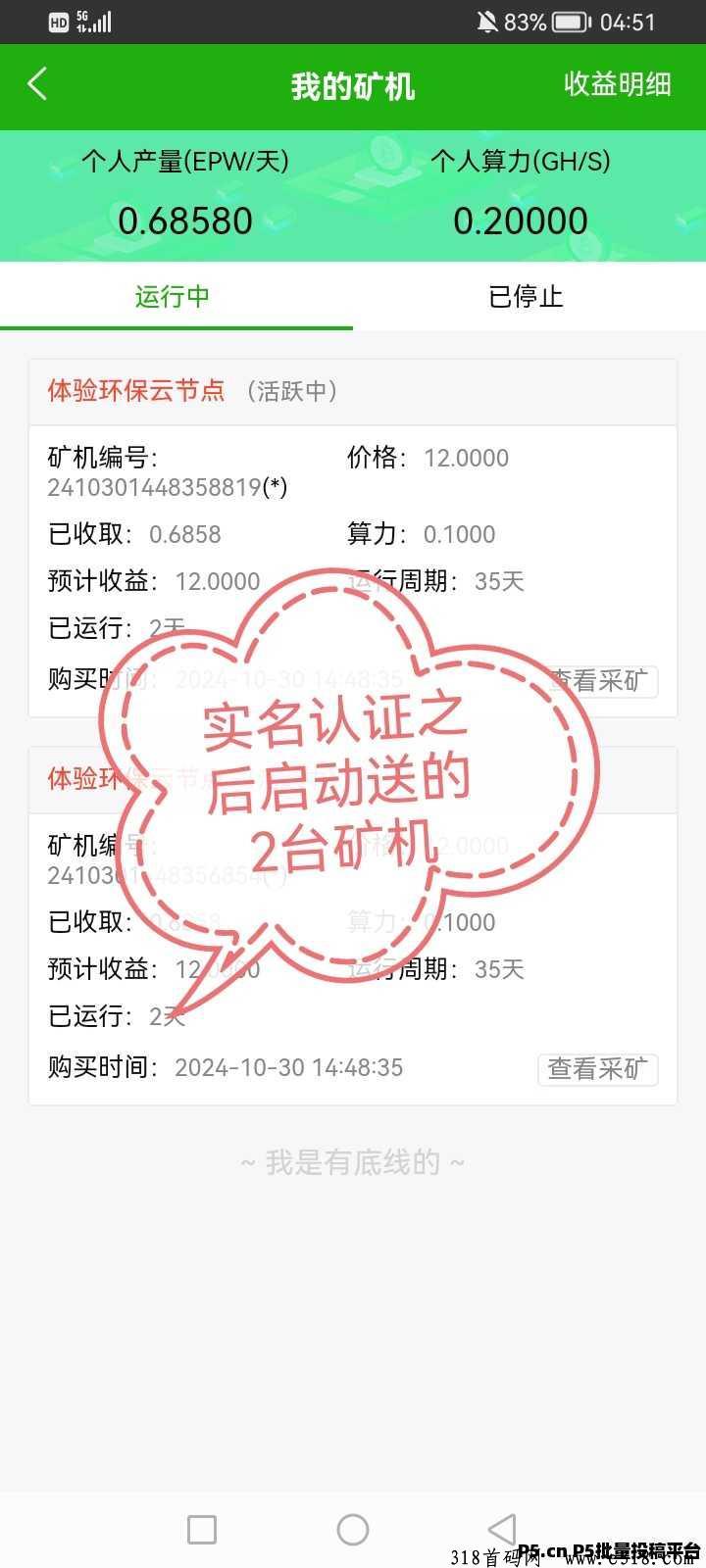The image size is (706, 1568).
Task: Tap the system home button
Action: pos(353,1529)
